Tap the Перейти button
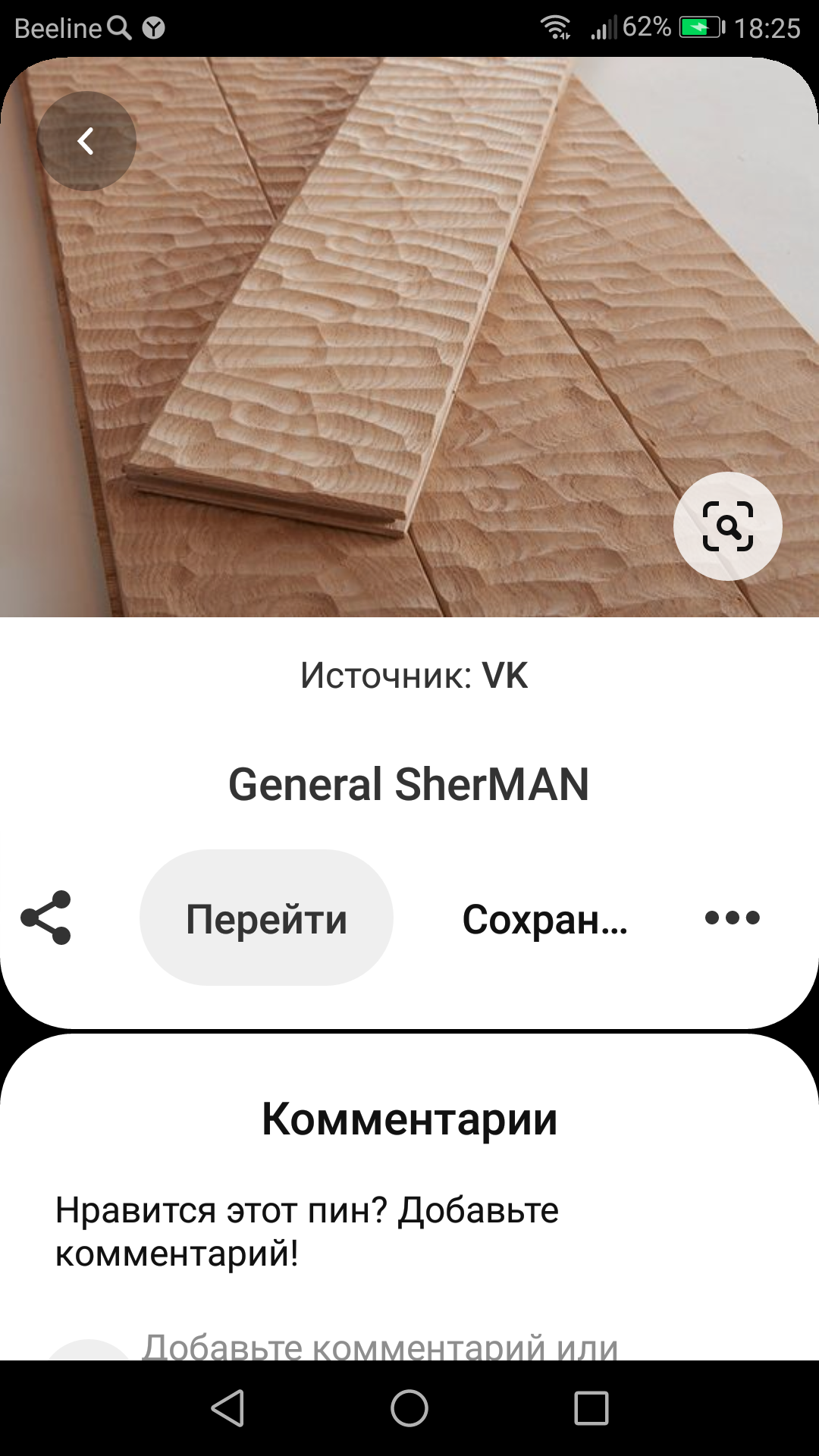 266,918
